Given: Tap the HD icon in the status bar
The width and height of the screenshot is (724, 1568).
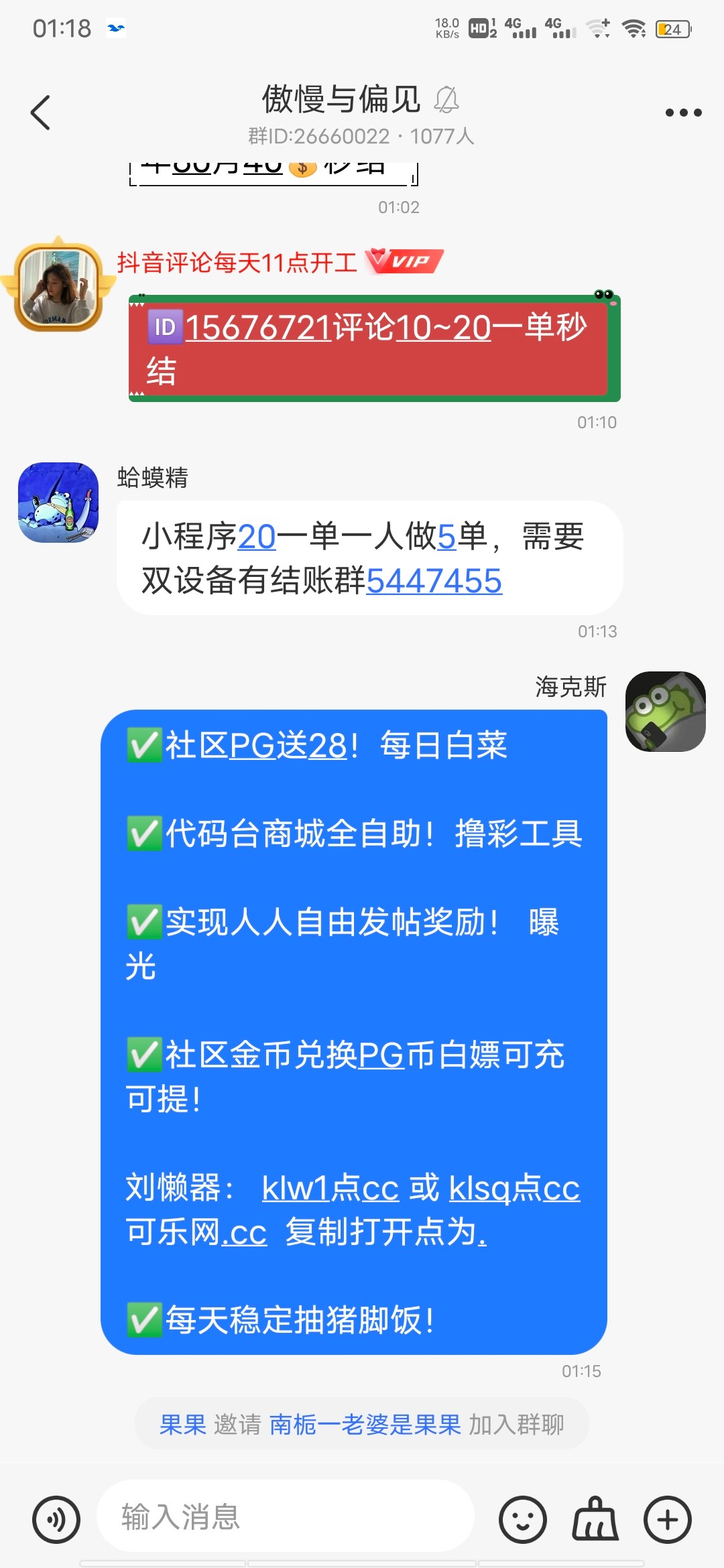Looking at the screenshot, I should click(x=478, y=28).
